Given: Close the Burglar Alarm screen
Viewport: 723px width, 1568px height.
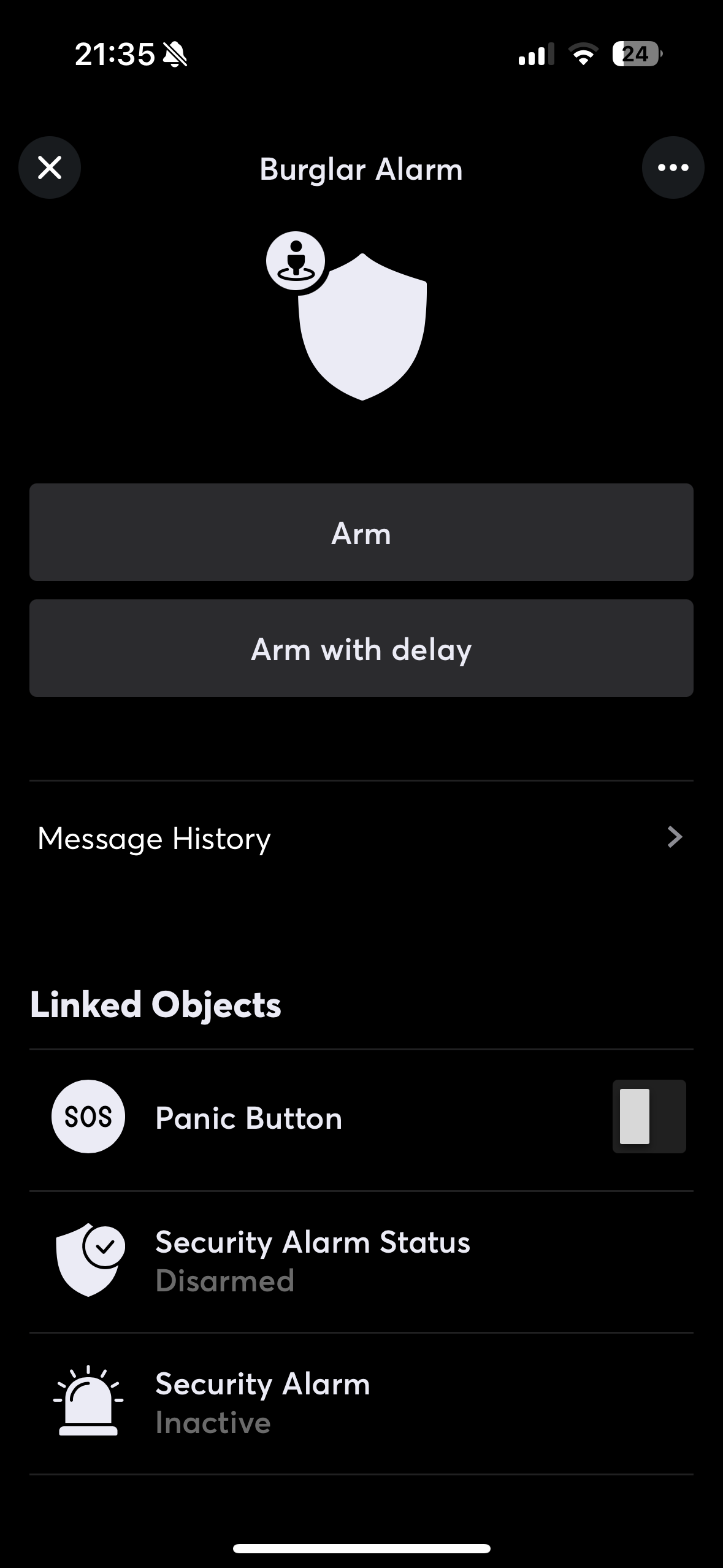Looking at the screenshot, I should [x=50, y=167].
